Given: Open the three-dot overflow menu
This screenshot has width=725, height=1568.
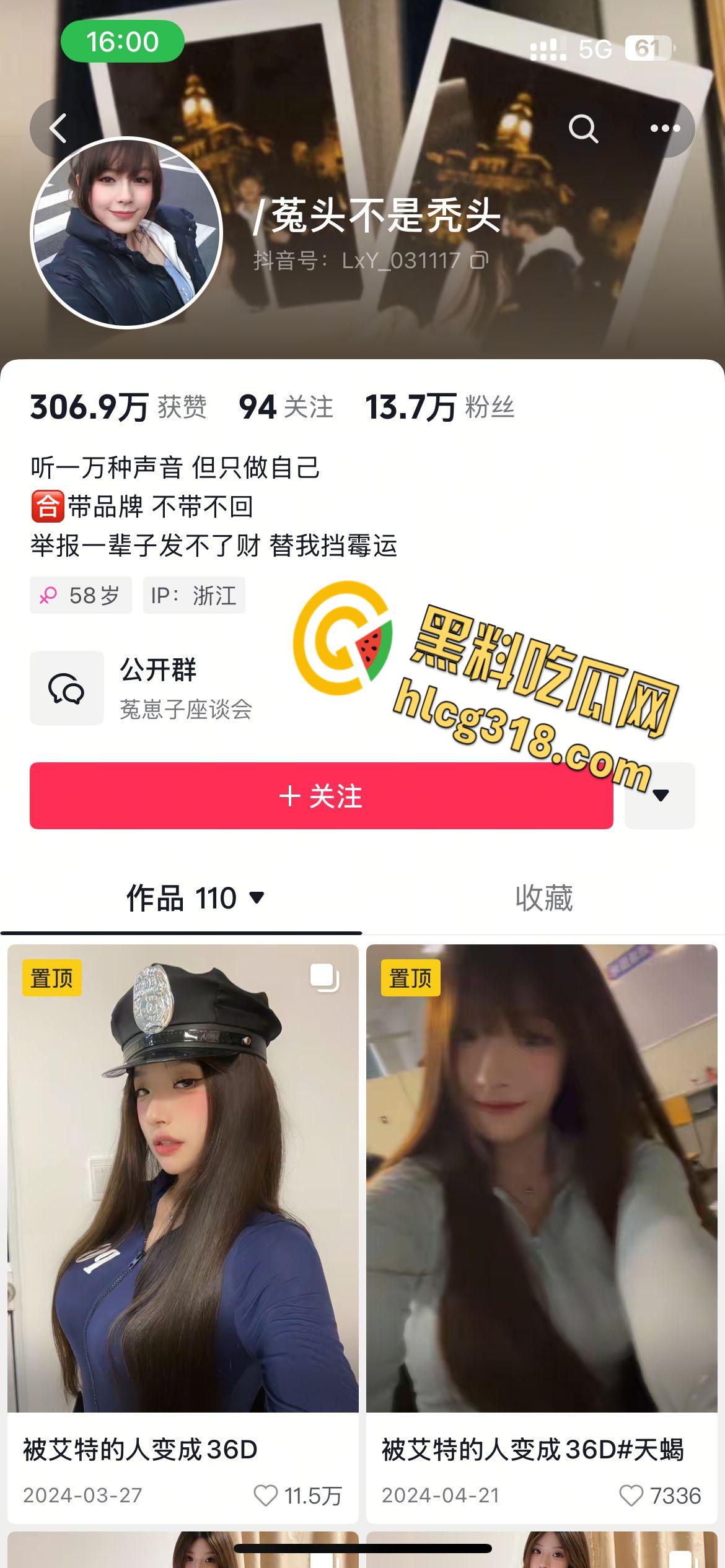Looking at the screenshot, I should click(665, 129).
